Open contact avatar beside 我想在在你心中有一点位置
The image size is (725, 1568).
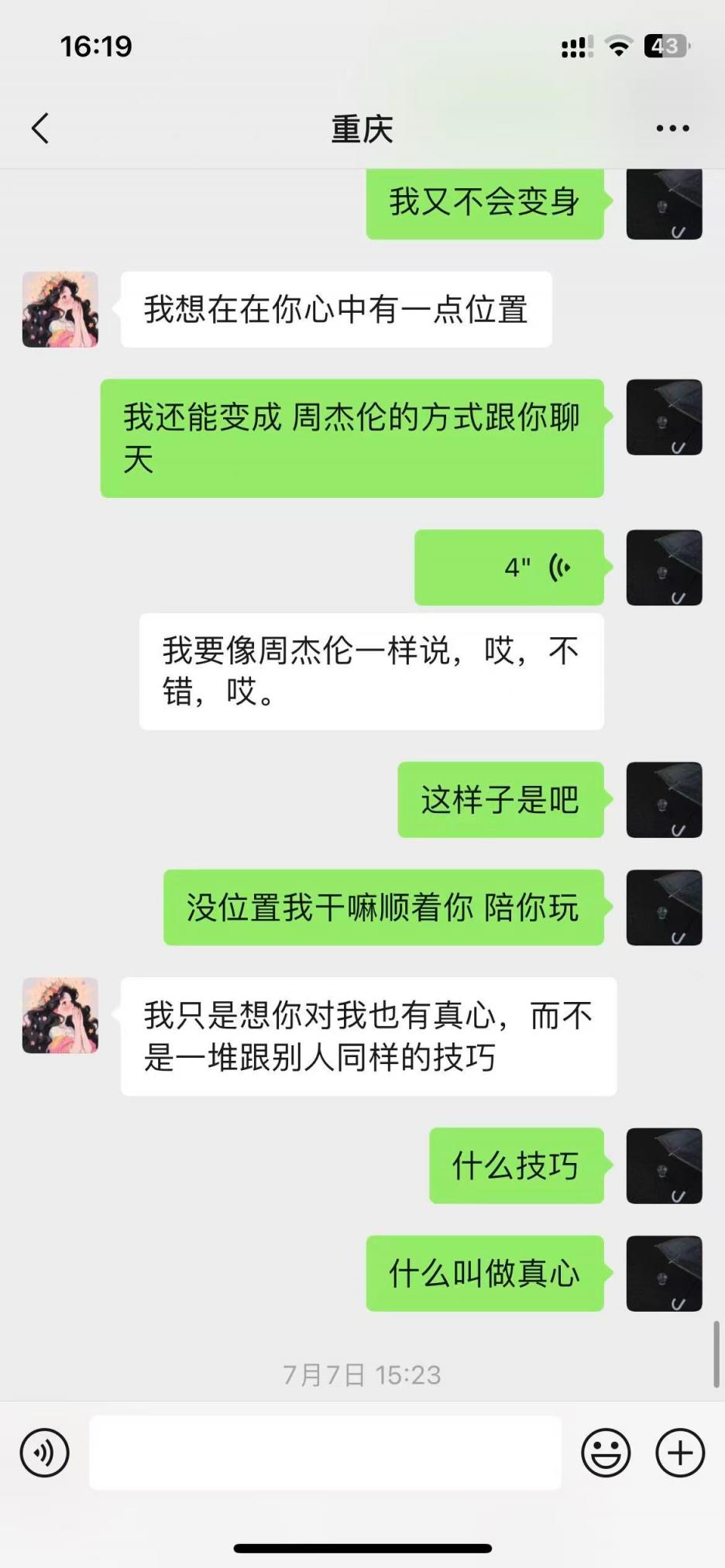tap(60, 309)
